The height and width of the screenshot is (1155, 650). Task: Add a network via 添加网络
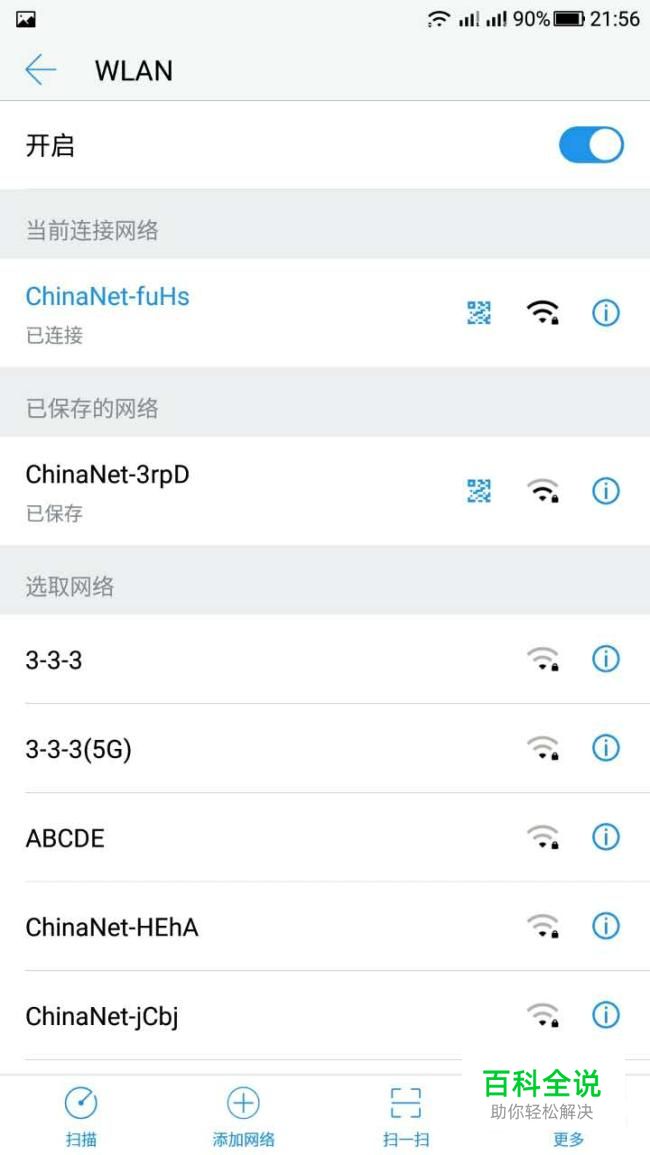click(243, 1116)
